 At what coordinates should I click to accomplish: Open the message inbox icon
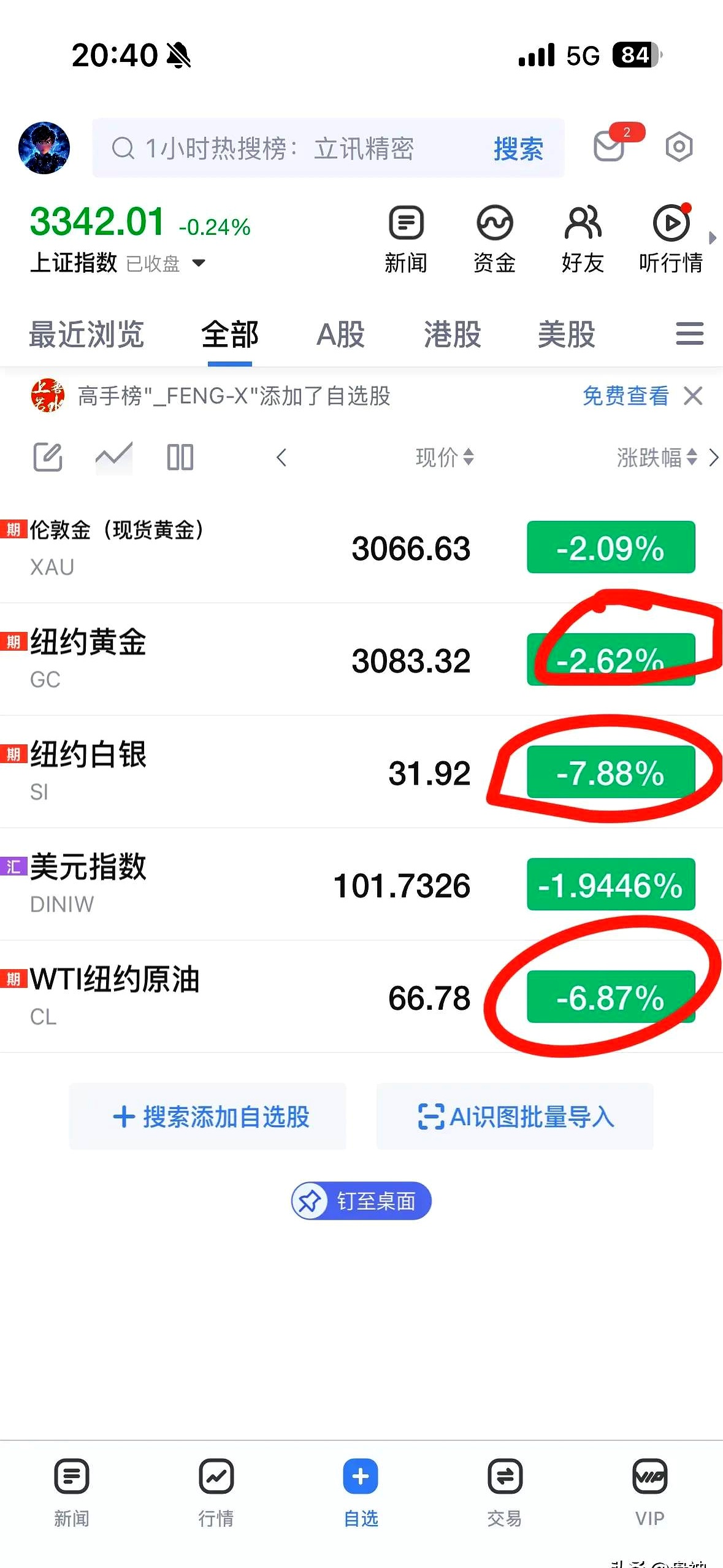[610, 147]
